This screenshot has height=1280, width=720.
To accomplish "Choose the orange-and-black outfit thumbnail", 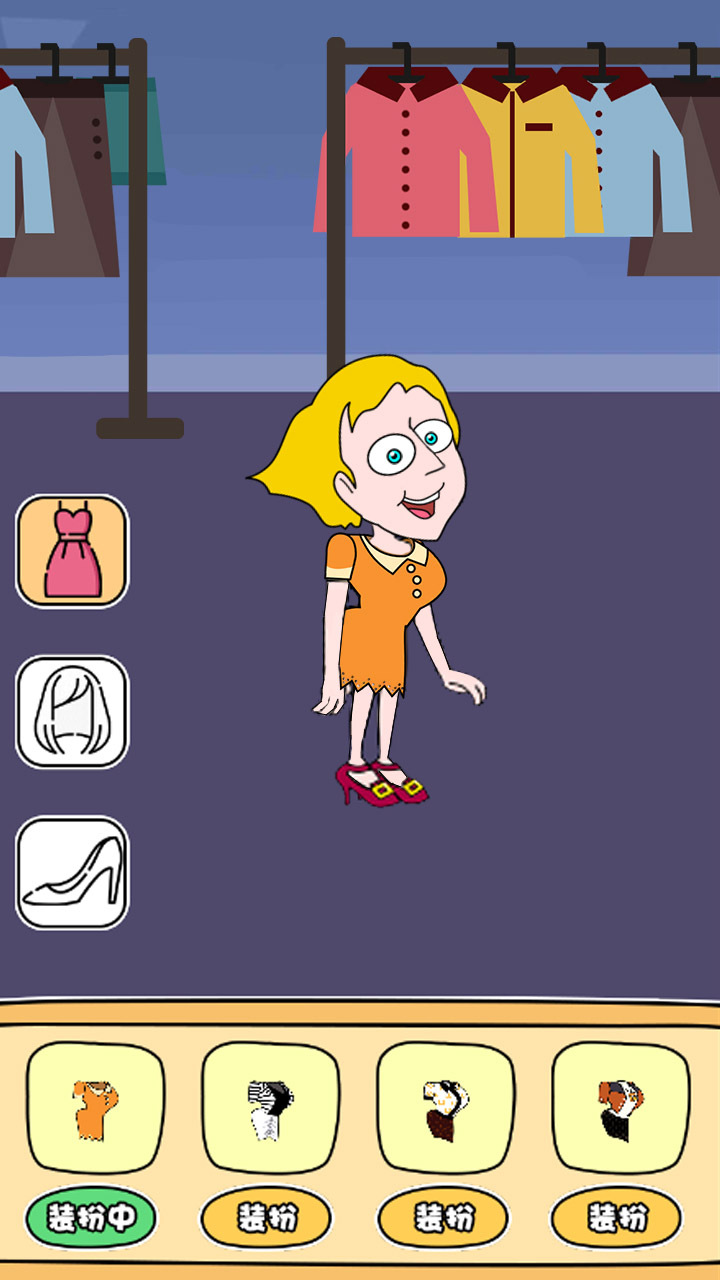I will (x=621, y=1107).
